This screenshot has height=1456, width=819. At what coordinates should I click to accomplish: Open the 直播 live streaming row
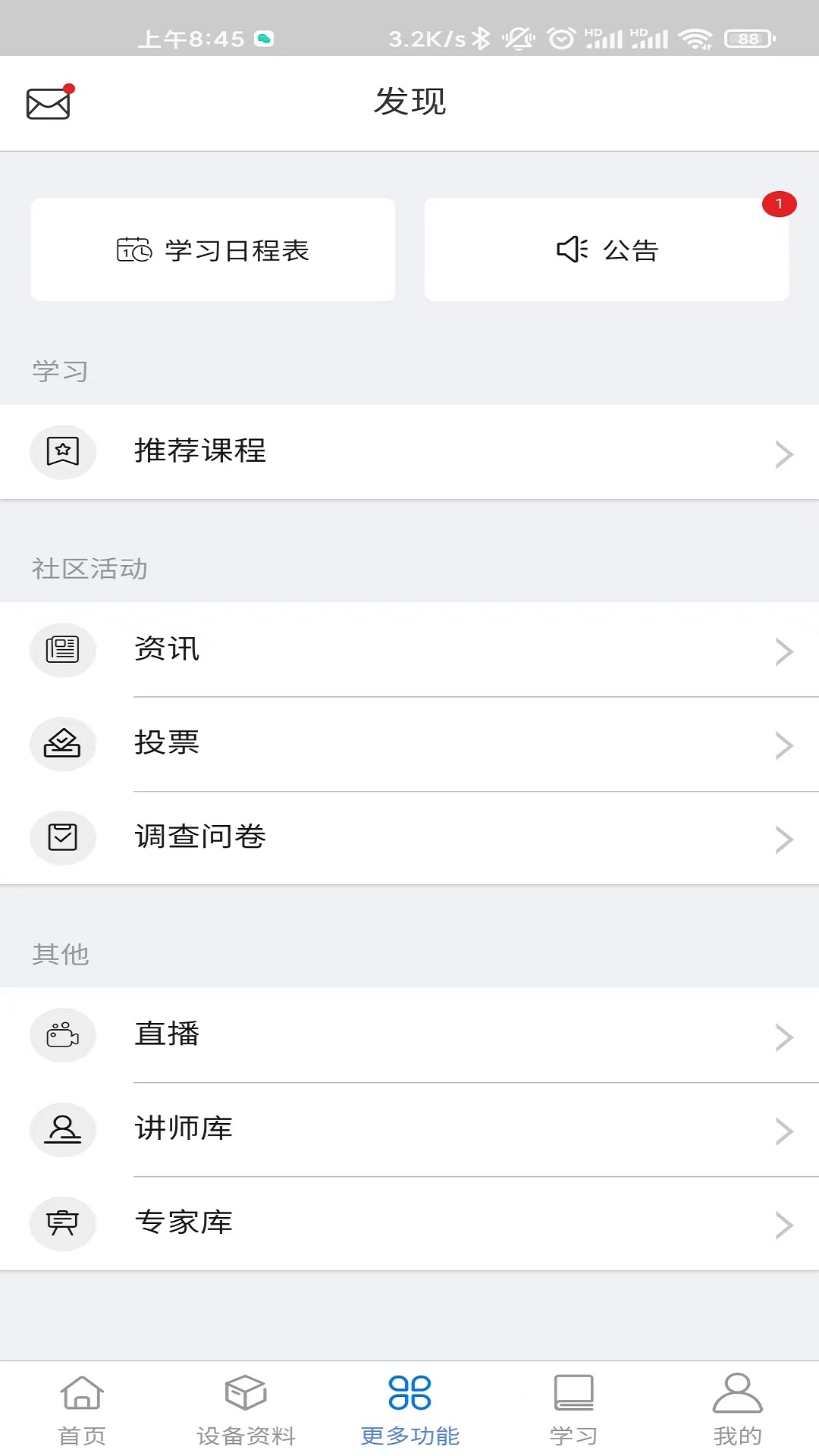point(409,1035)
